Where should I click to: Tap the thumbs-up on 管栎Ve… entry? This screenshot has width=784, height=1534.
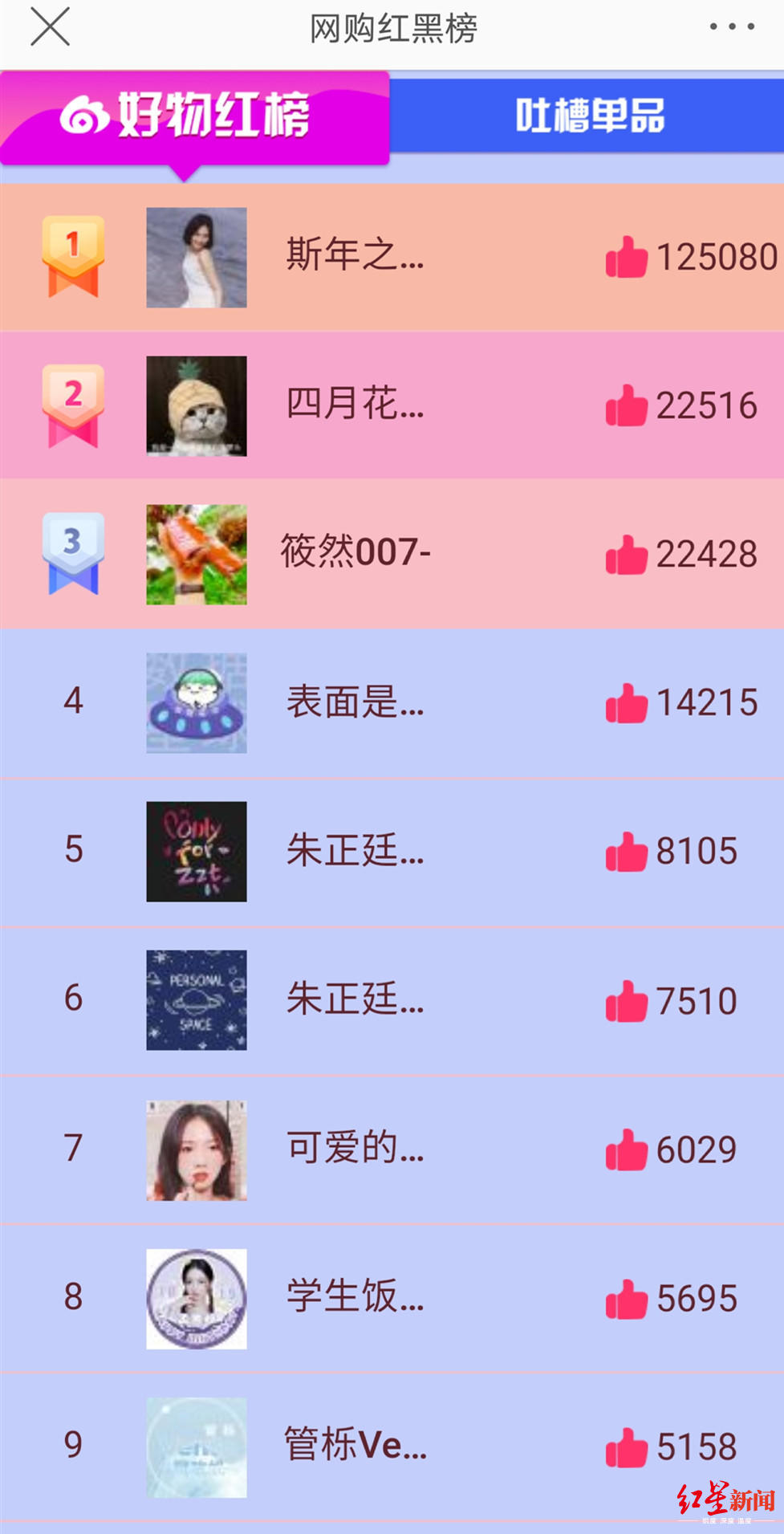tap(626, 1447)
